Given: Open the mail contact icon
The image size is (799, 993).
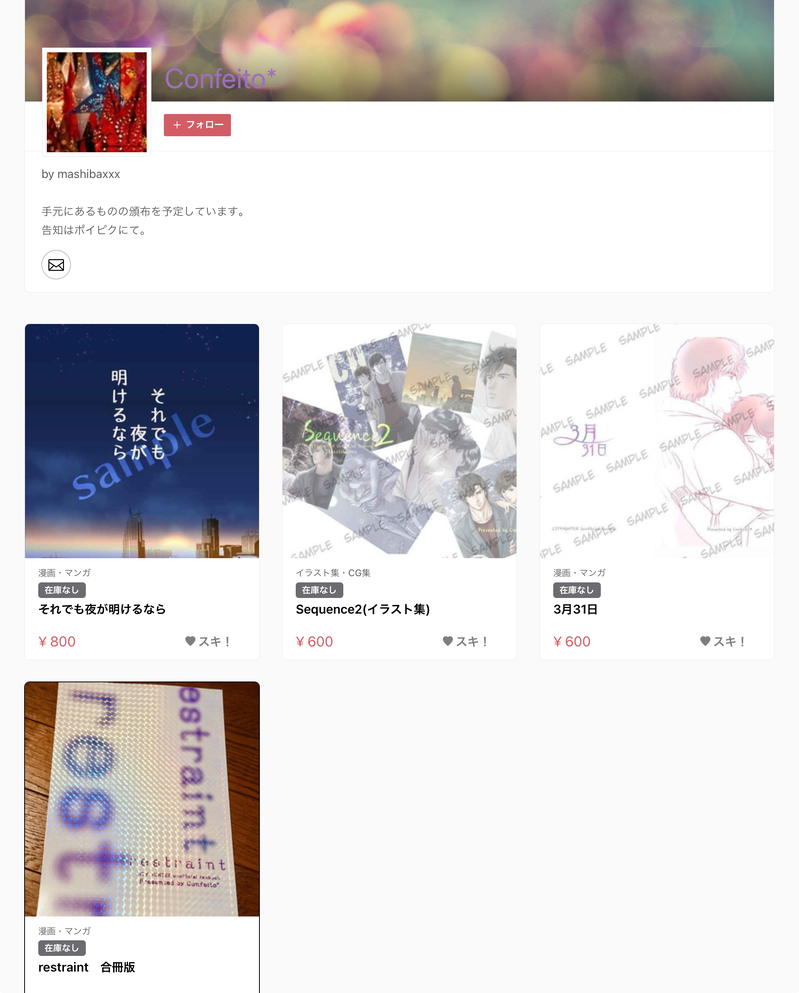Looking at the screenshot, I should (56, 265).
